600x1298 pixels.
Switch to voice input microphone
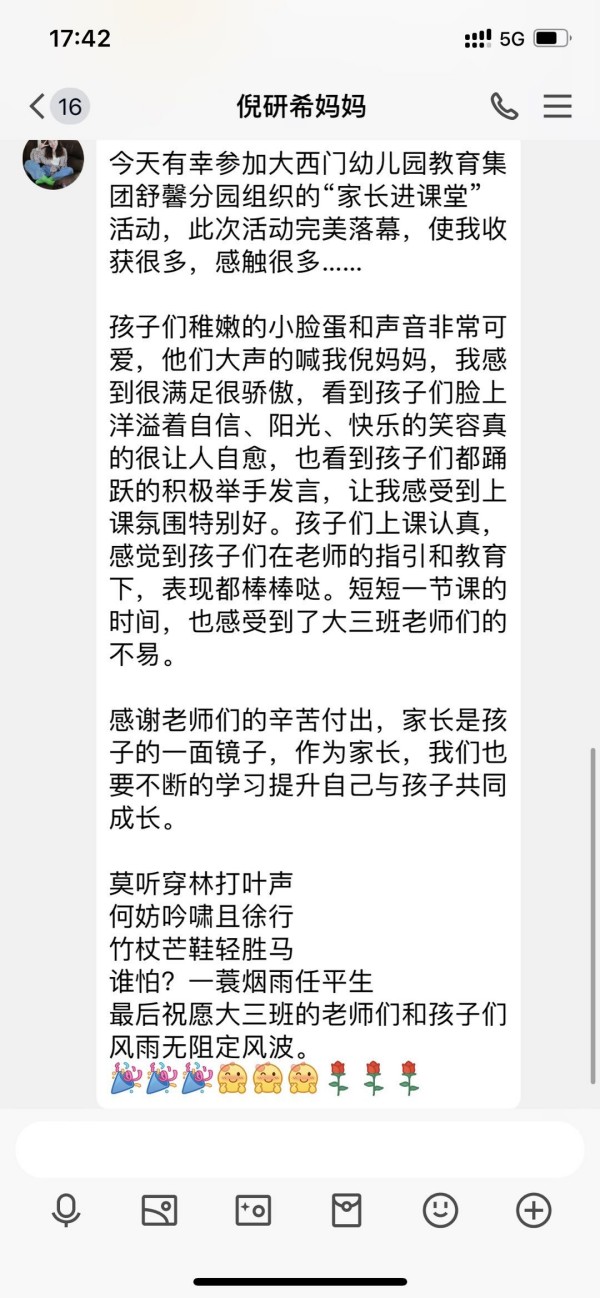coord(66,1211)
